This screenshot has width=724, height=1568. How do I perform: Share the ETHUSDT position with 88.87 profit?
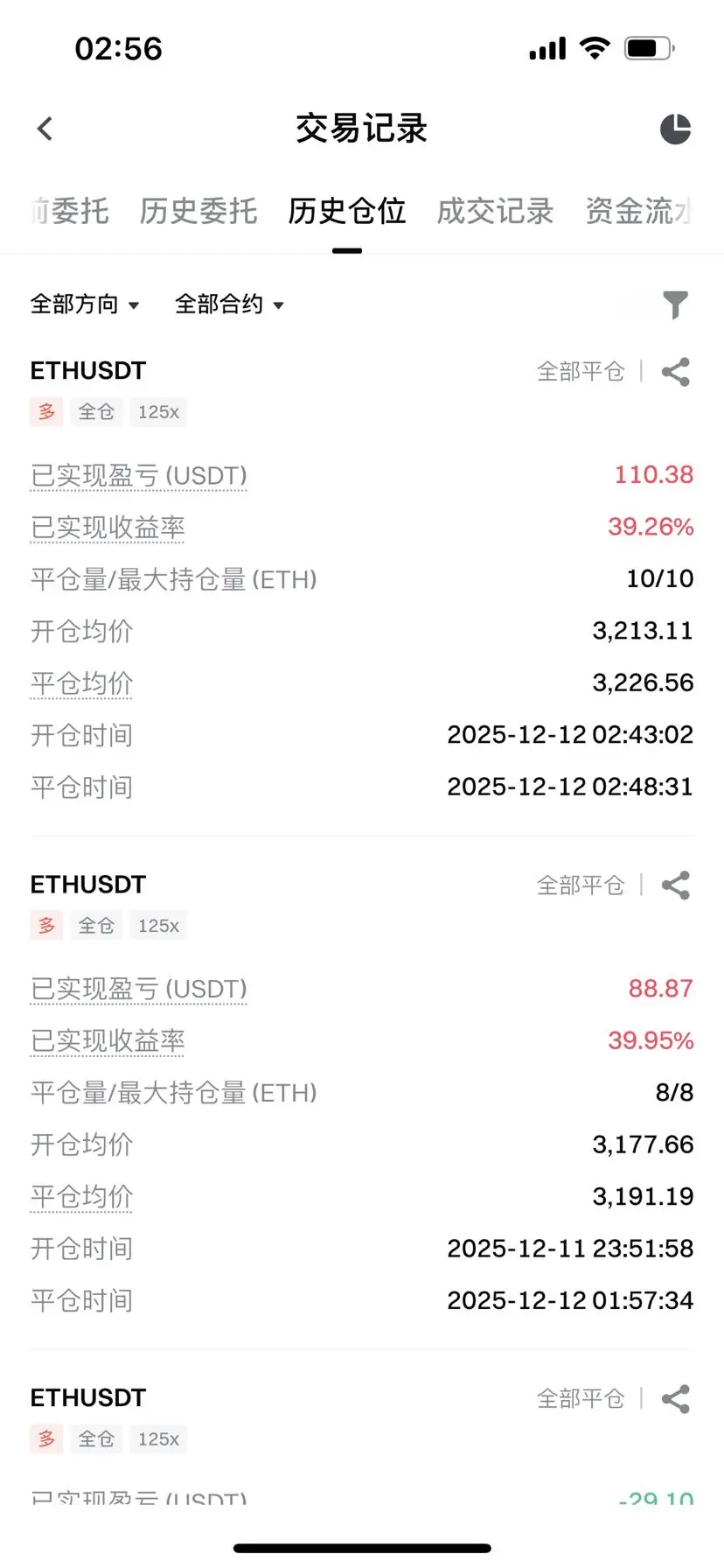pyautogui.click(x=676, y=885)
